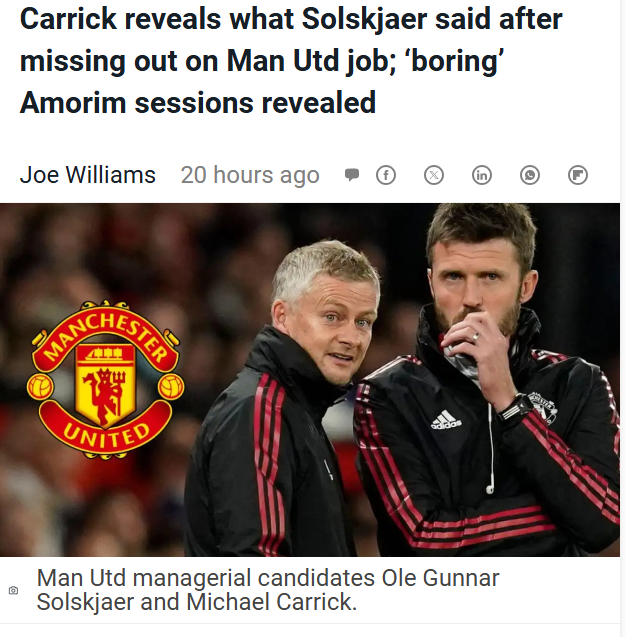
Task: Share article on Facebook
Action: [386, 175]
